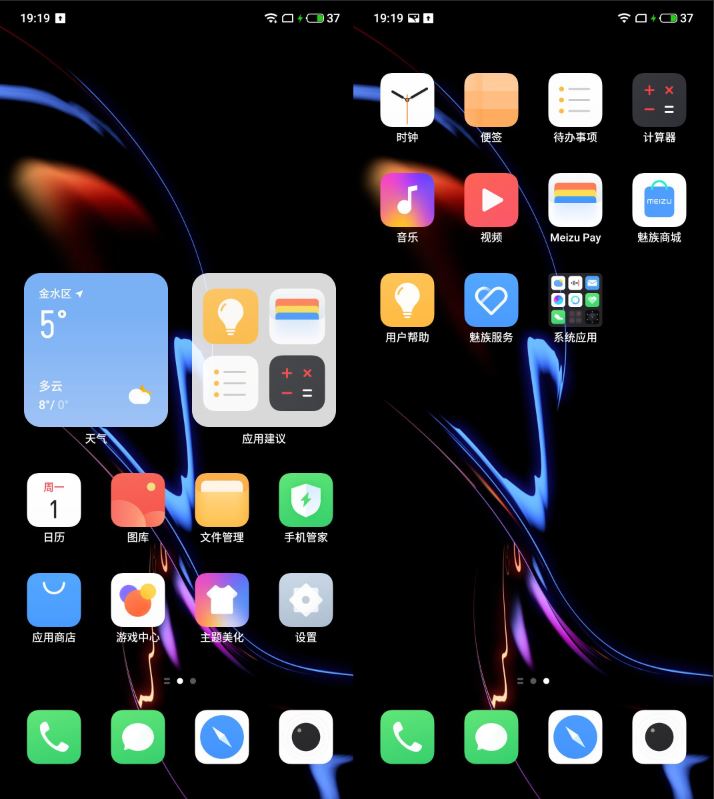Launch the 音乐 music app
The width and height of the screenshot is (714, 799).
(x=407, y=200)
